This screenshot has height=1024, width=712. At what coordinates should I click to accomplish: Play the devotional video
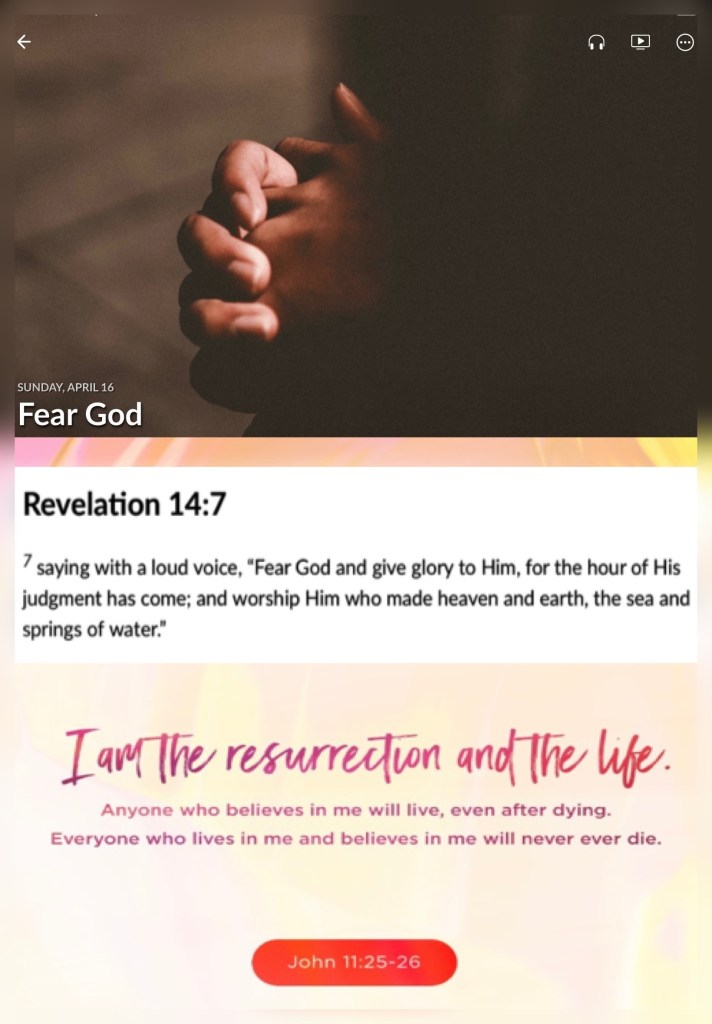[x=640, y=42]
